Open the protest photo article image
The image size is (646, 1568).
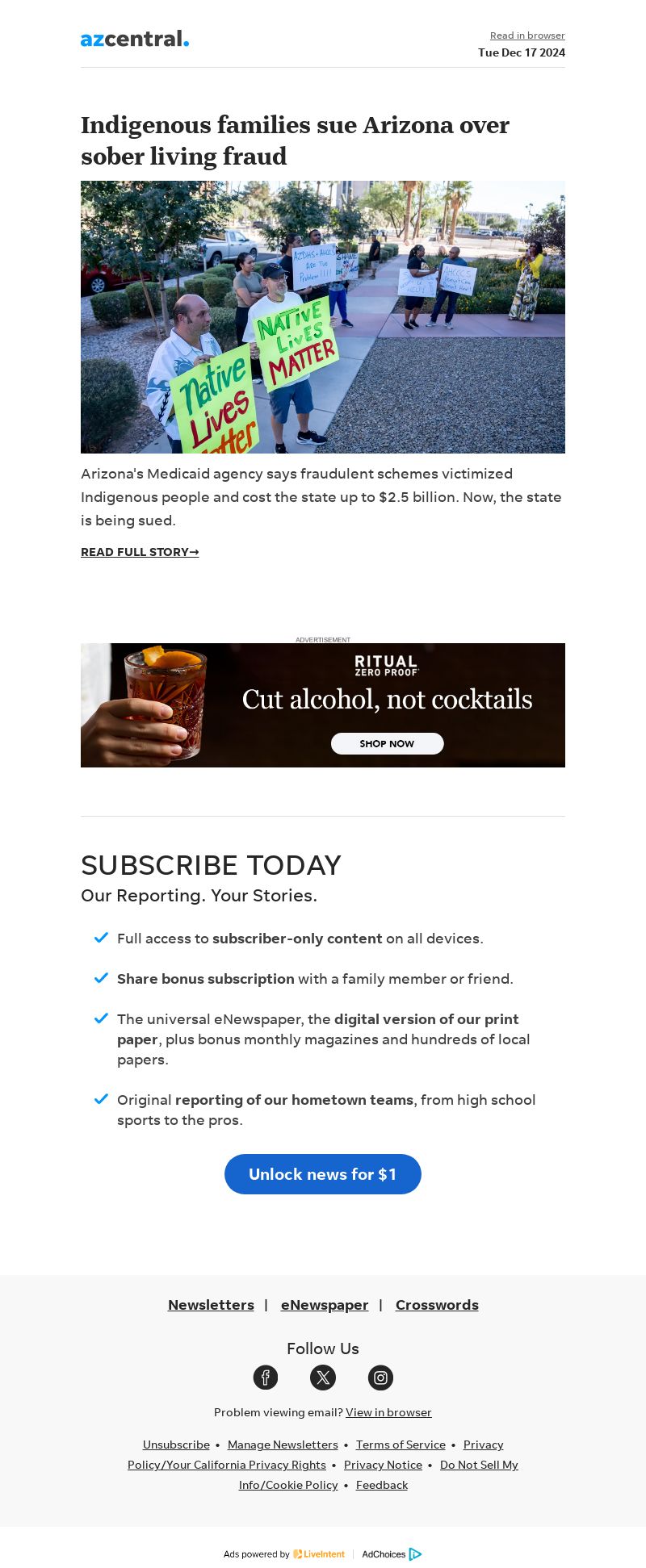point(323,317)
